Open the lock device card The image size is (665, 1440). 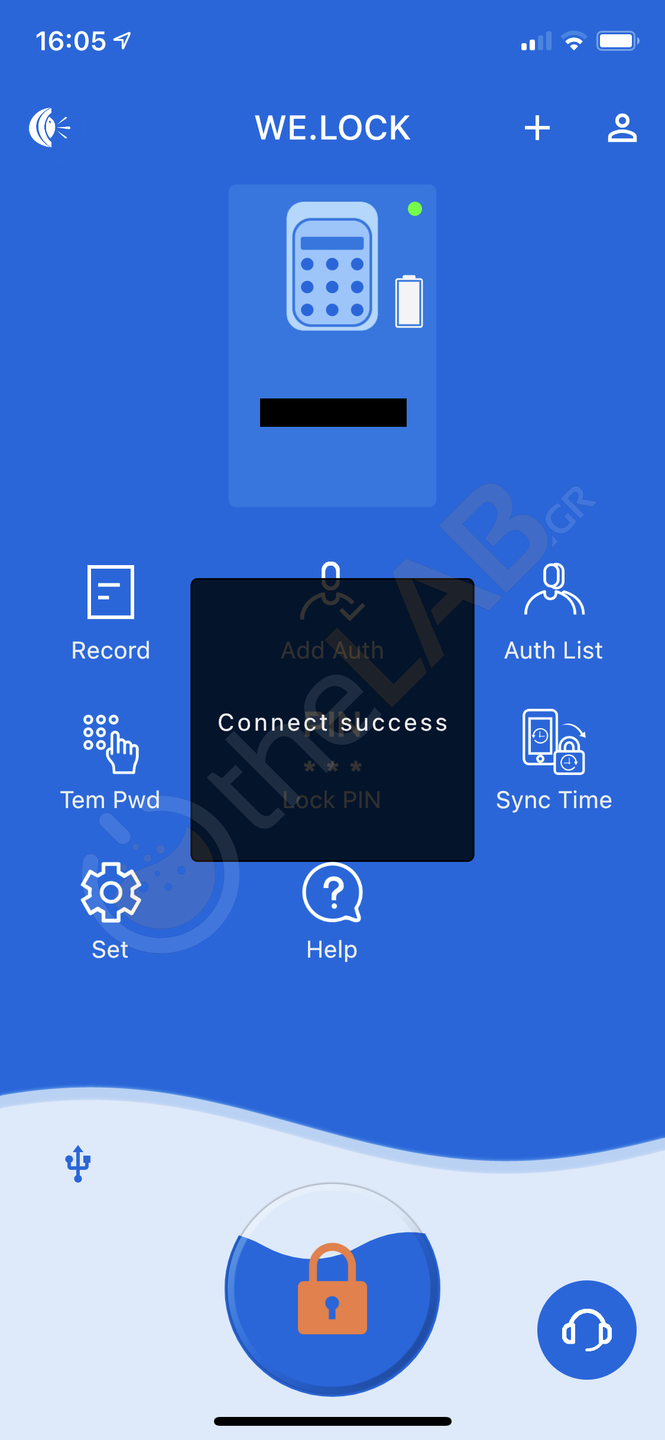pyautogui.click(x=332, y=345)
